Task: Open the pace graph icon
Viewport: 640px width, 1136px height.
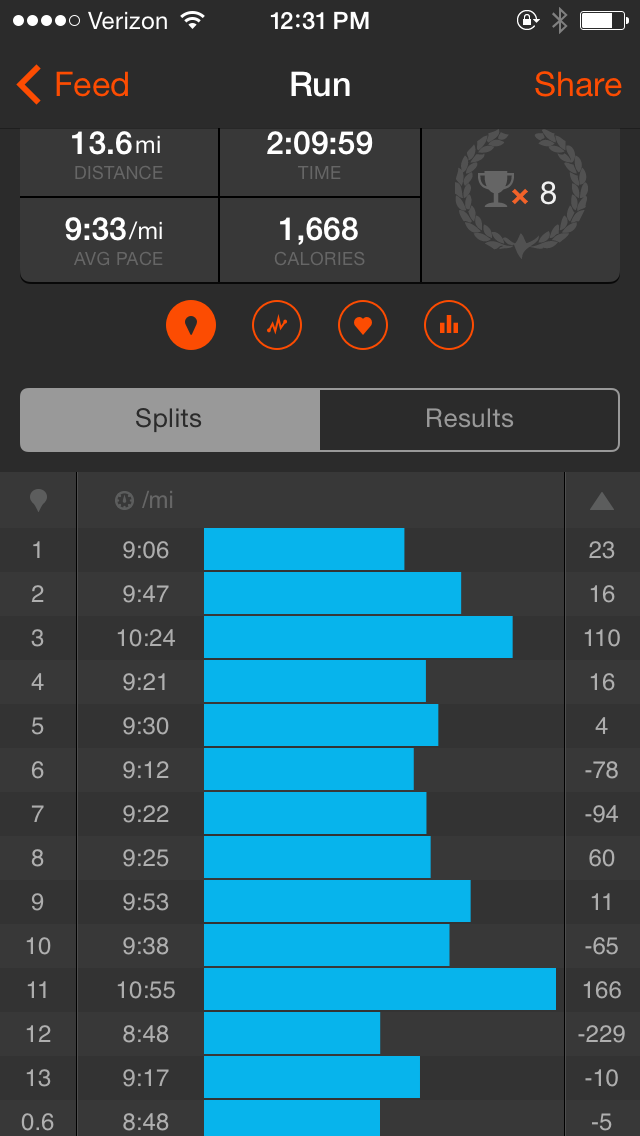Action: (276, 324)
